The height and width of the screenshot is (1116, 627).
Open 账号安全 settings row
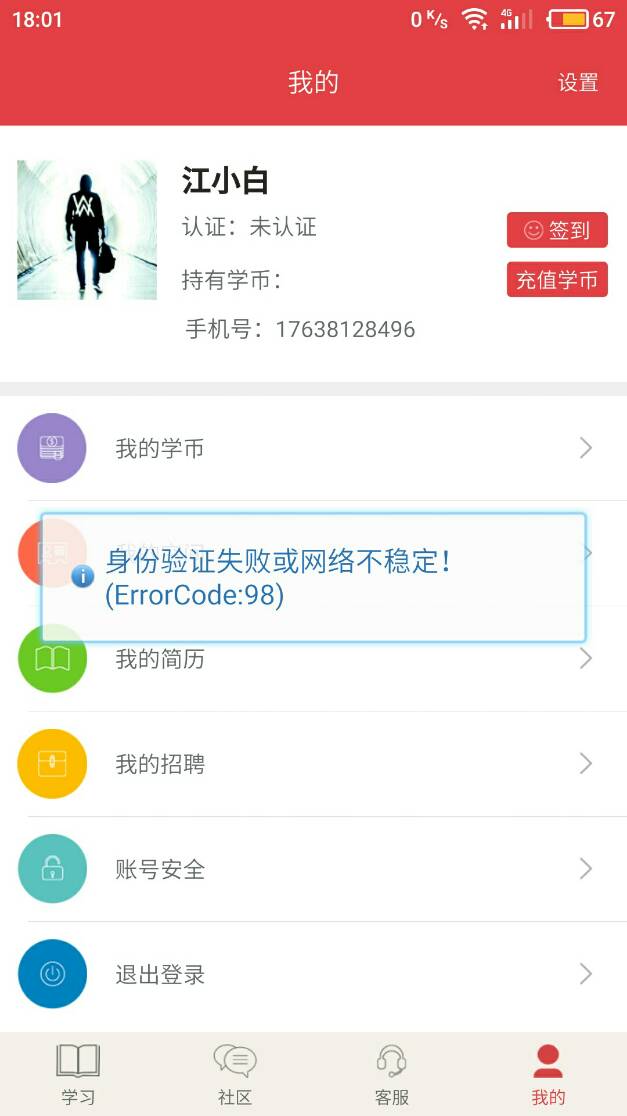(313, 869)
